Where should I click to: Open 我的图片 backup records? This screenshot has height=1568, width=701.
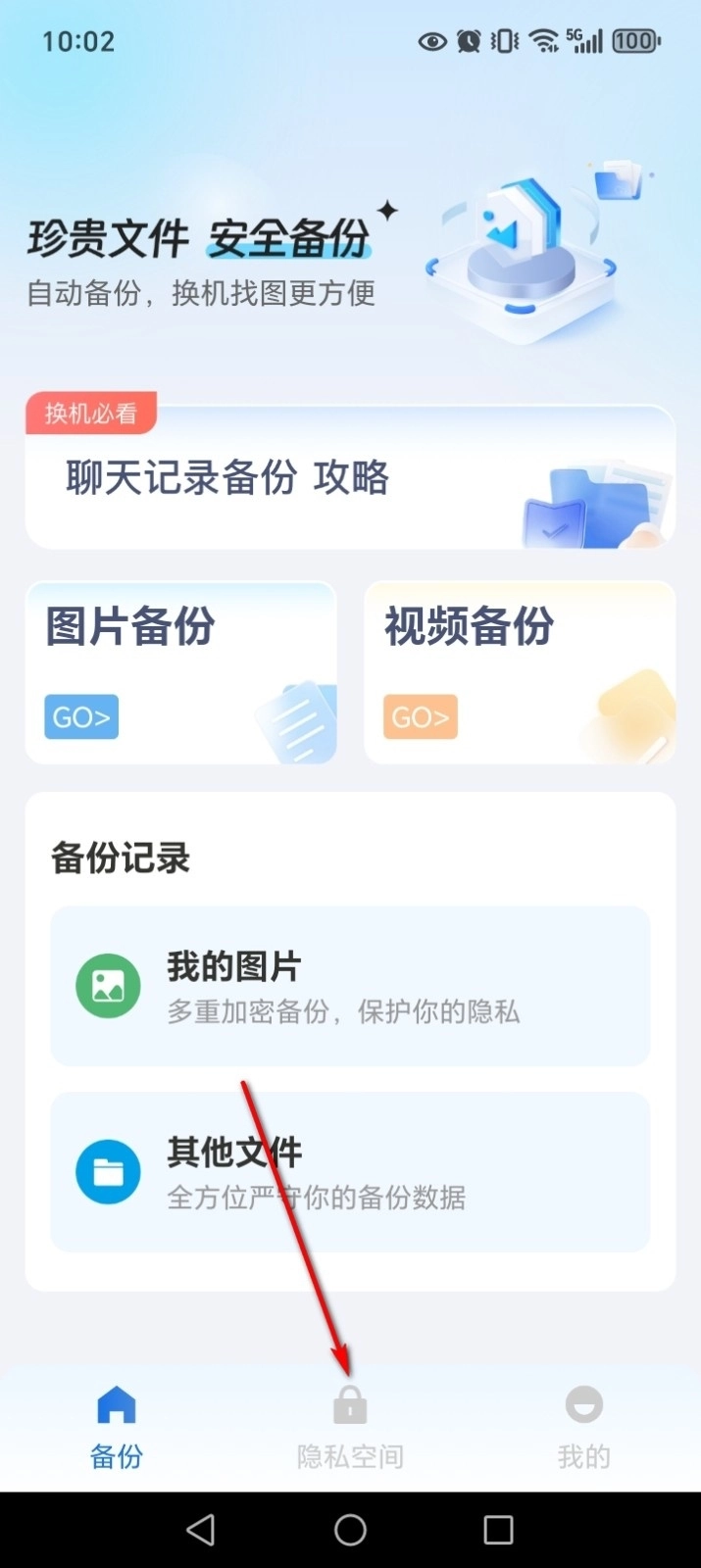tap(350, 986)
